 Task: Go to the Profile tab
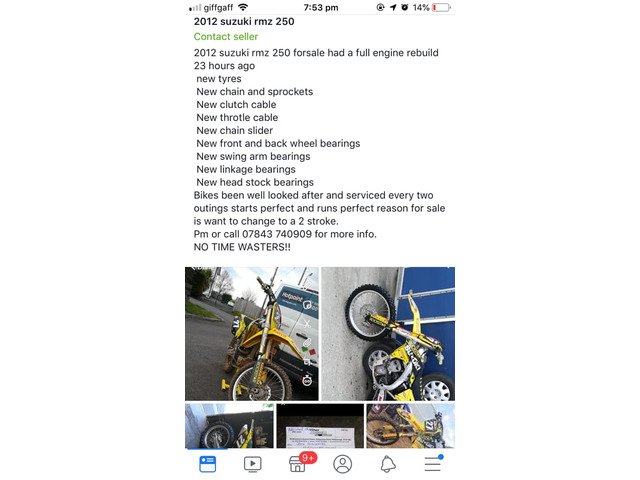point(343,464)
